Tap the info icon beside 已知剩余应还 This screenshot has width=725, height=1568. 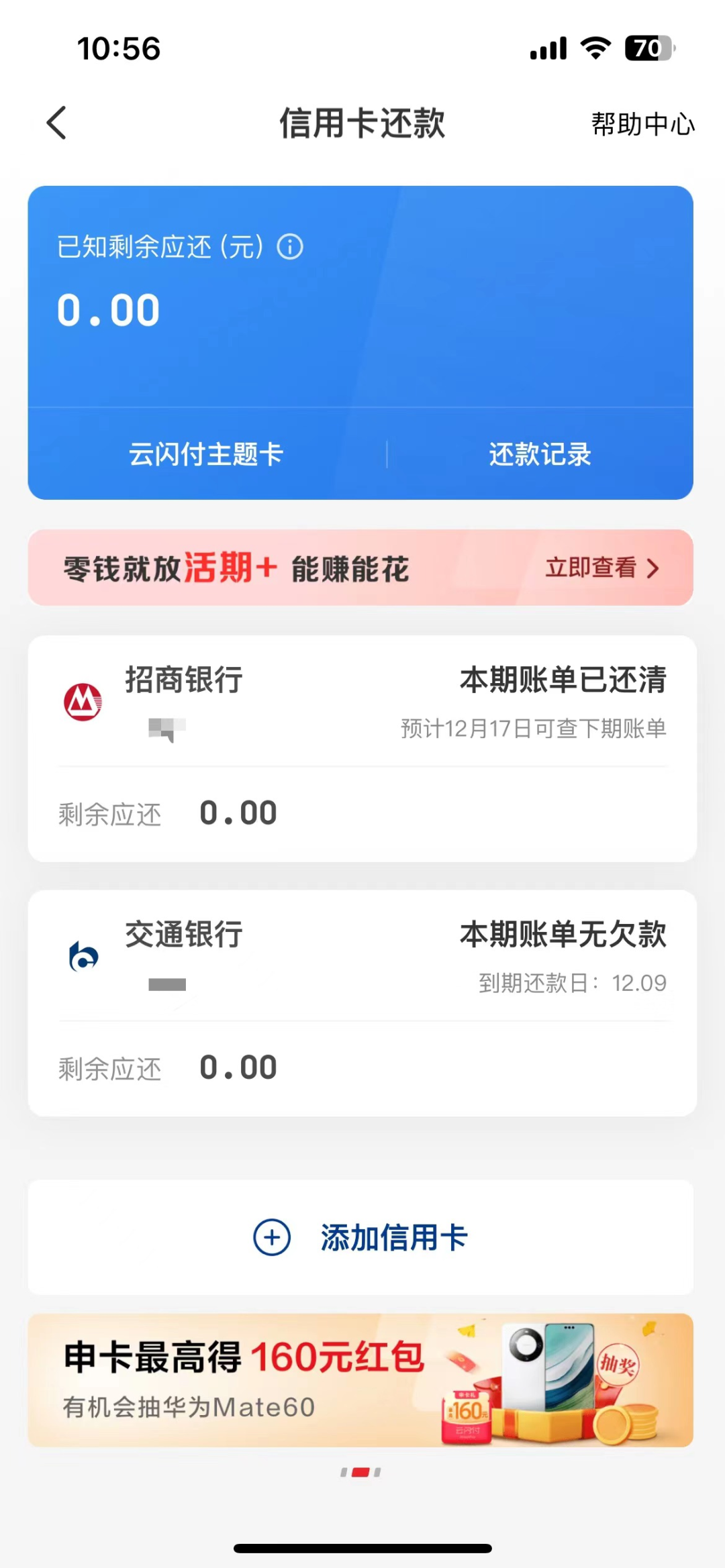point(290,247)
